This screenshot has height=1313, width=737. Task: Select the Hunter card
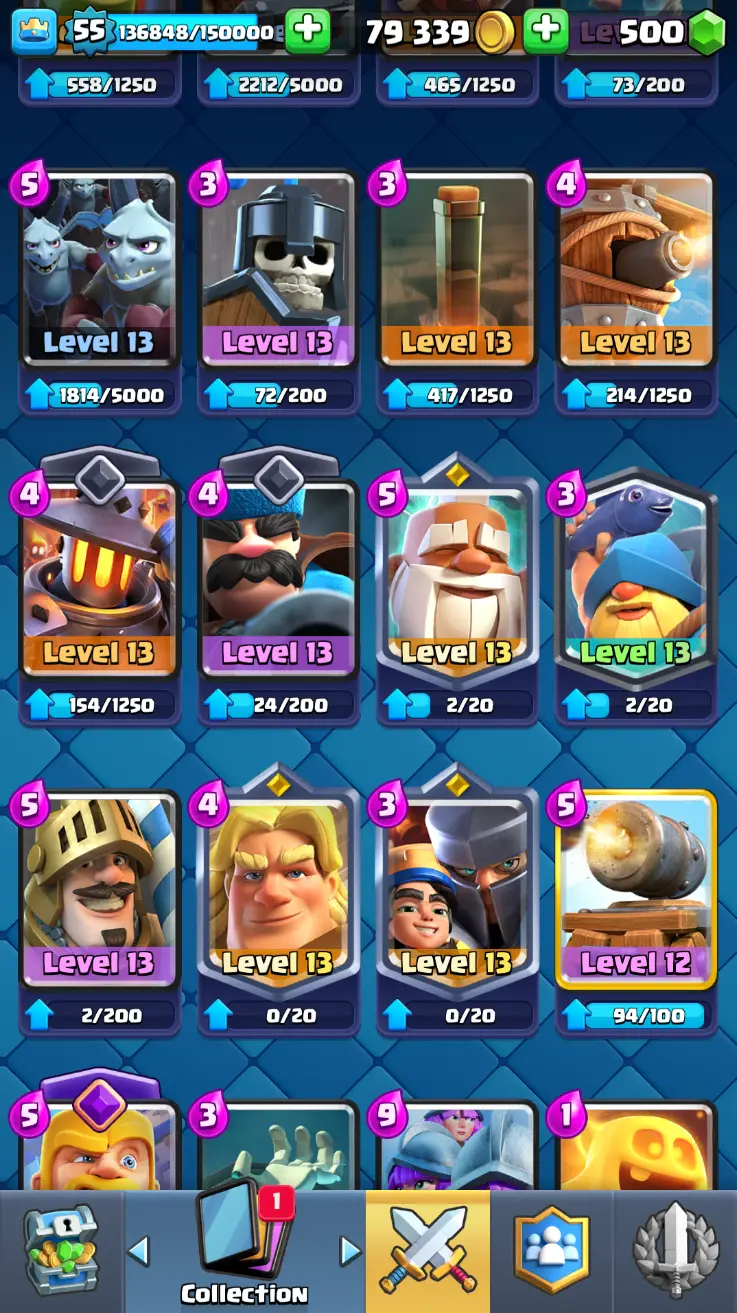point(278,580)
